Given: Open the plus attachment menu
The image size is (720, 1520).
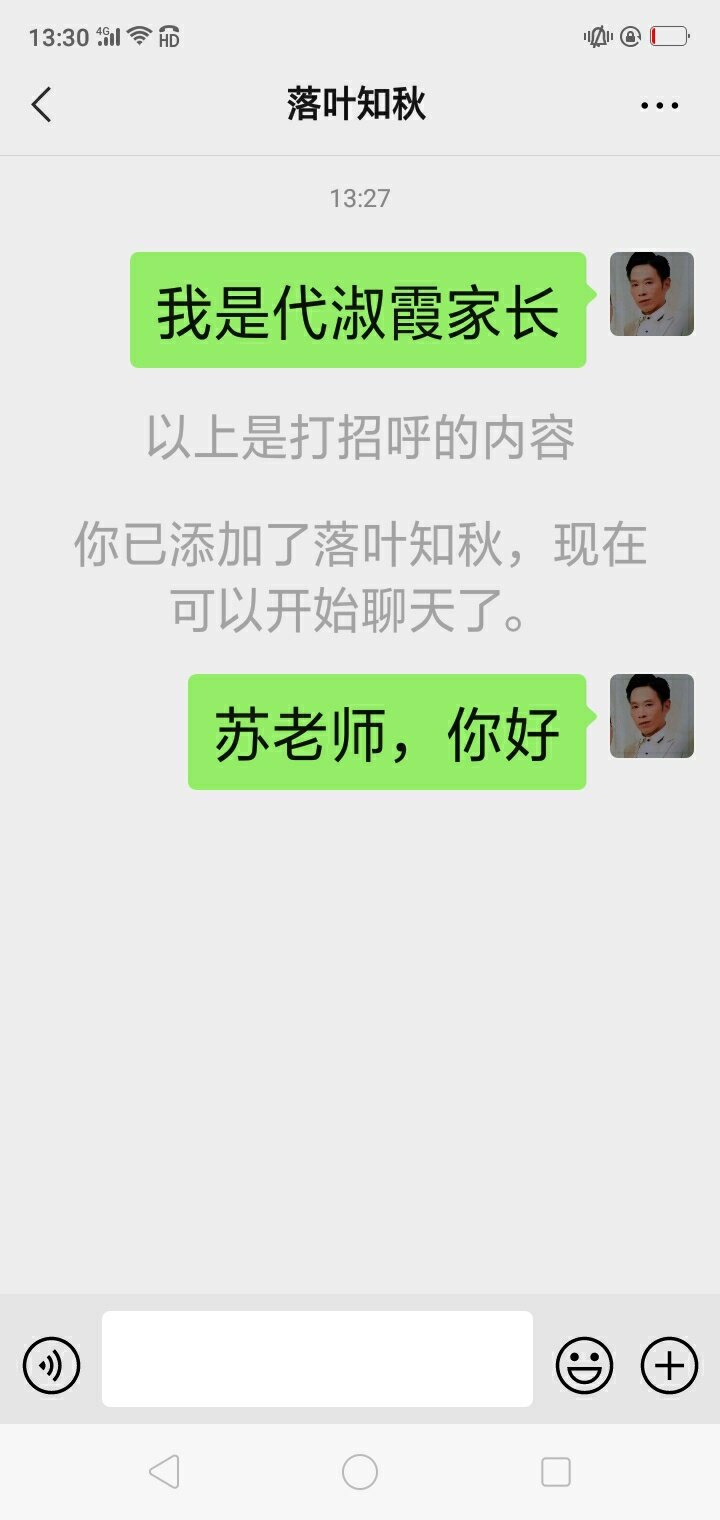Looking at the screenshot, I should (669, 1365).
